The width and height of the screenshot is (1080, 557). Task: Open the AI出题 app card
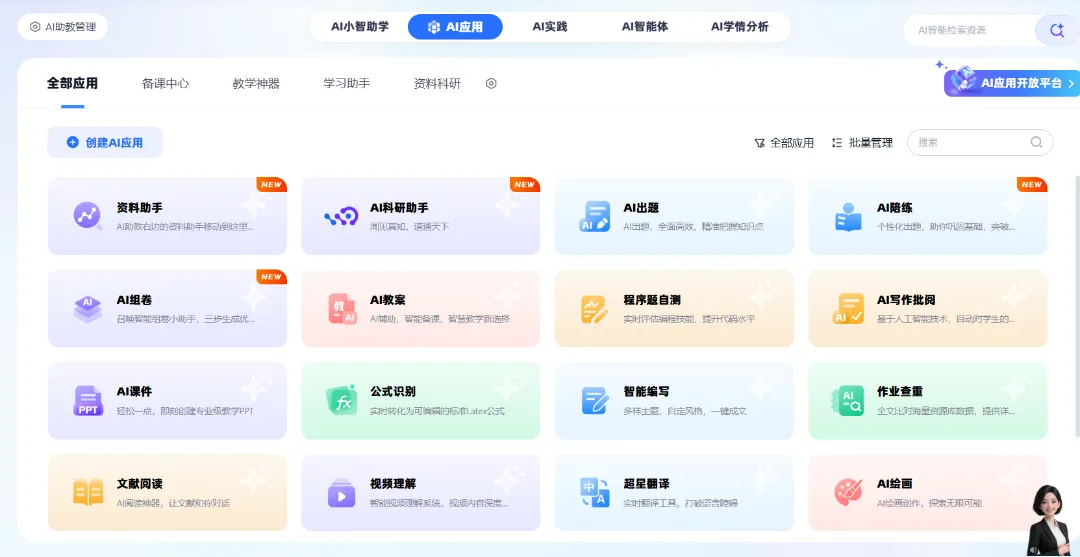[x=674, y=216]
